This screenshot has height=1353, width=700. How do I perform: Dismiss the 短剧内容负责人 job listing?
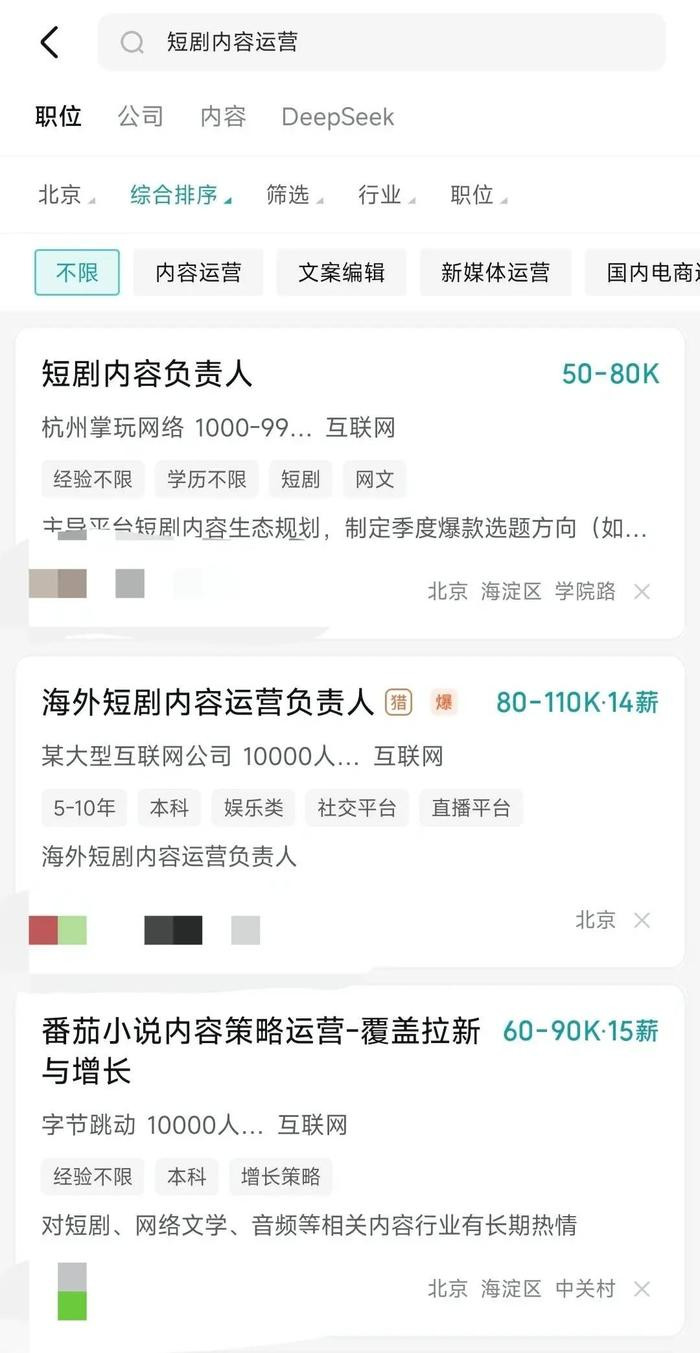[x=642, y=591]
